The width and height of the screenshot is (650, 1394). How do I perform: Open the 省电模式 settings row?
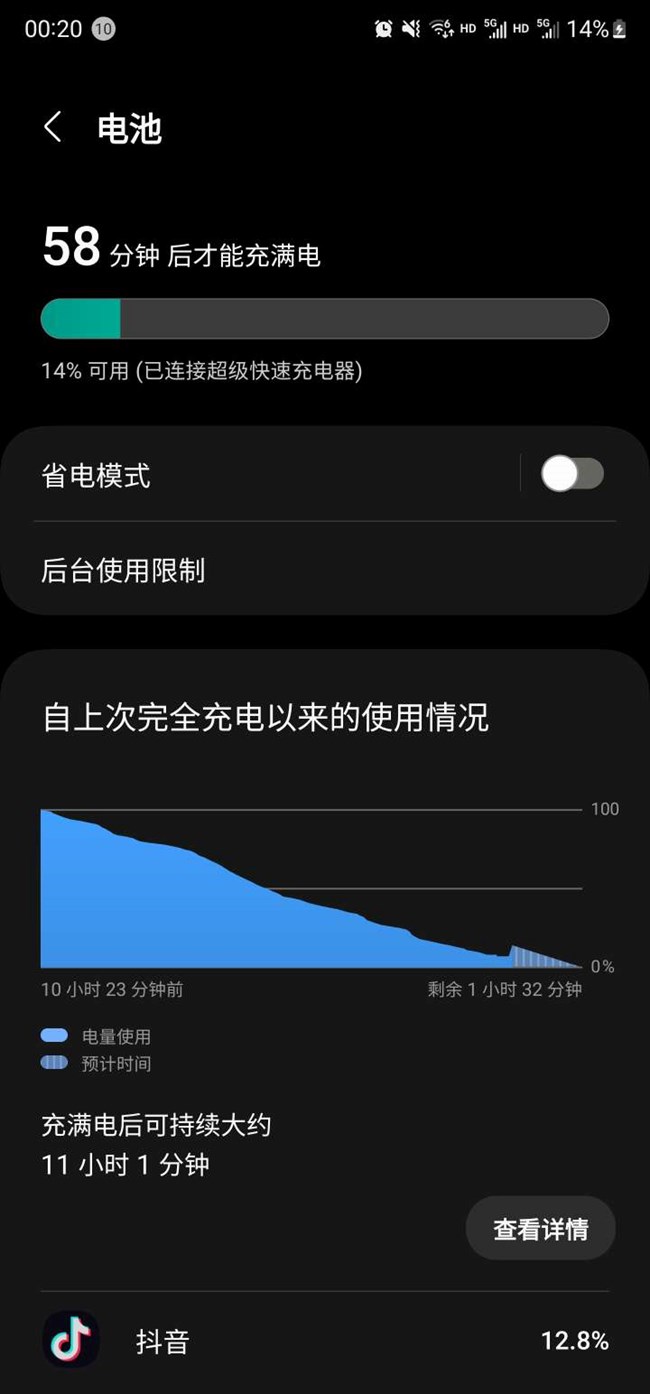point(260,475)
